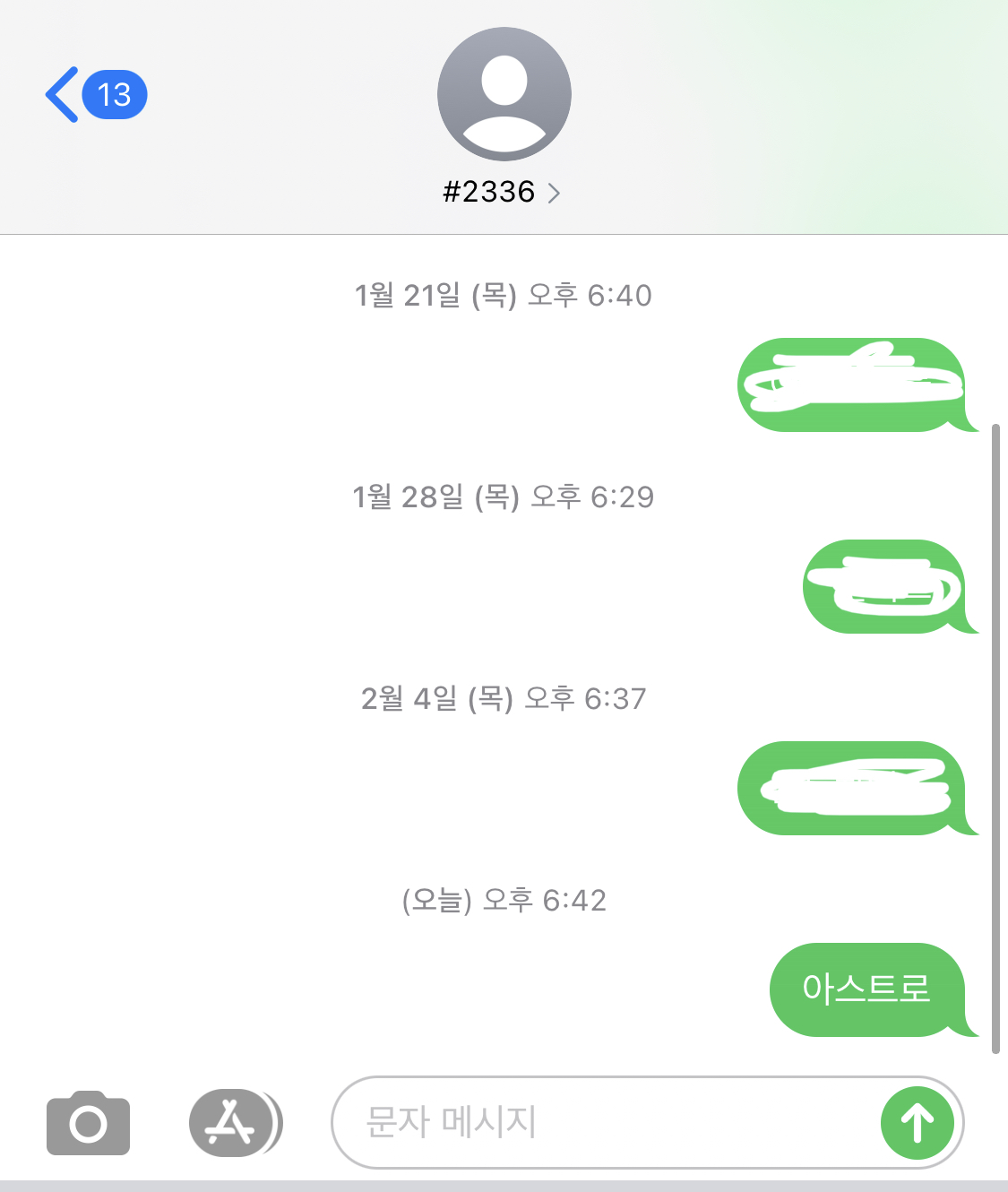Select the scratched-out bubble from 1월 21일
Image resolution: width=1008 pixels, height=1192 pixels.
coord(856,384)
